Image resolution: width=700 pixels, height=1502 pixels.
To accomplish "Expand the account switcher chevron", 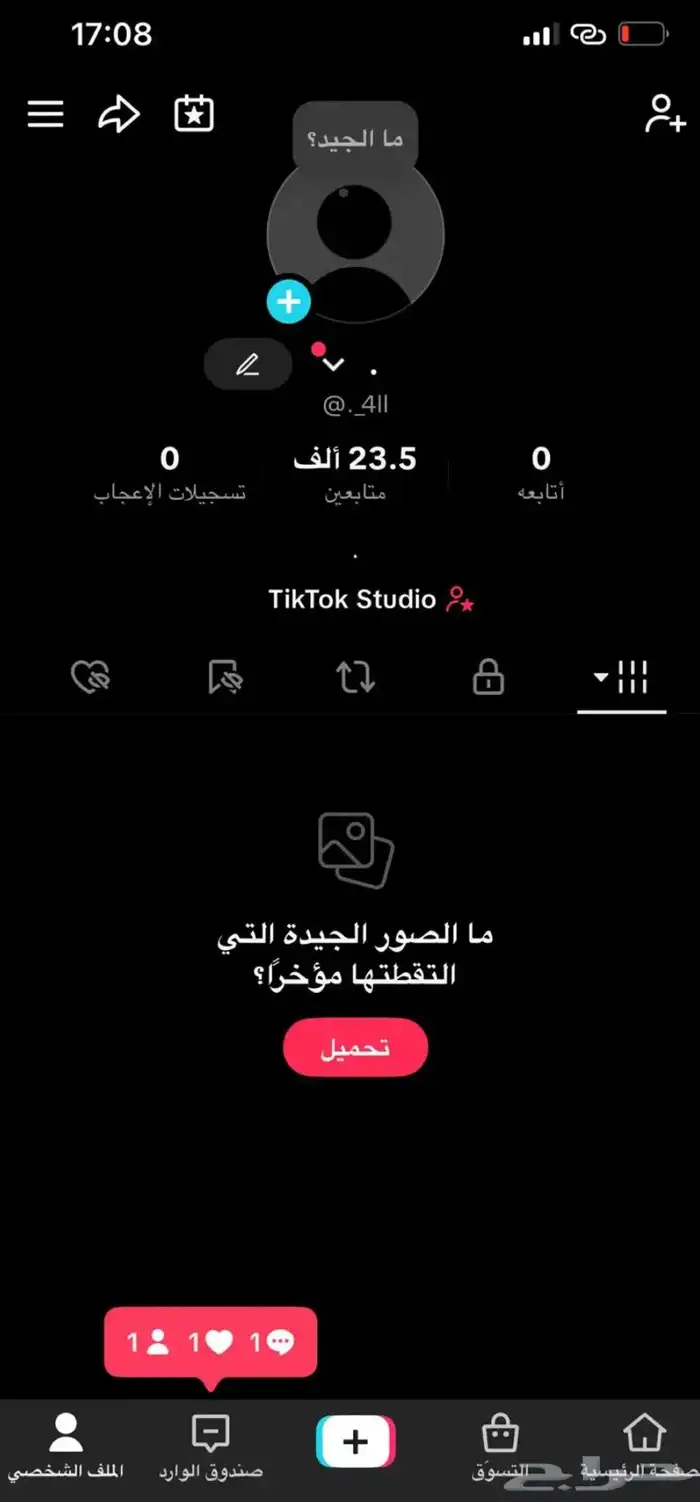I will click(334, 365).
